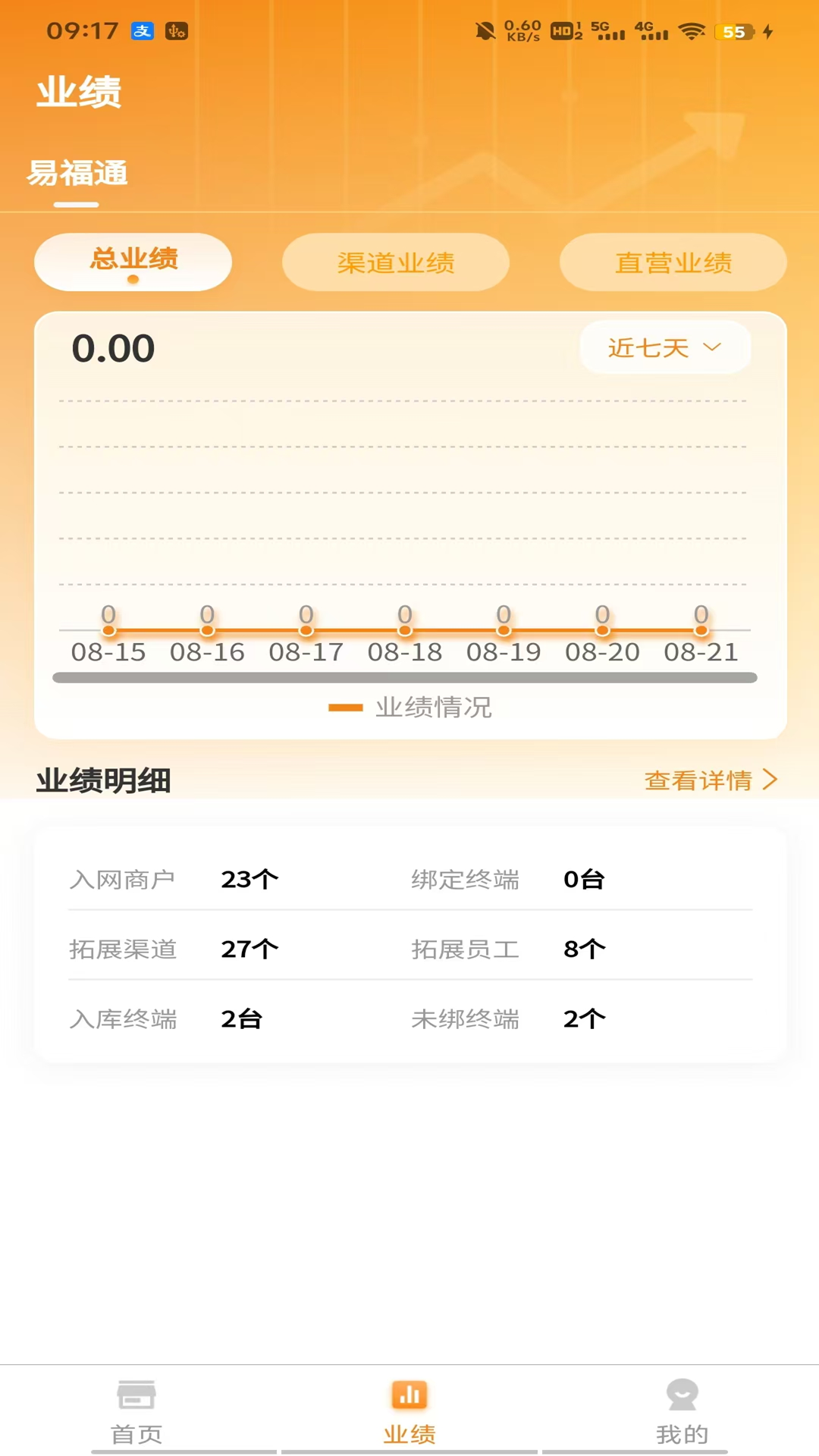The image size is (819, 1456).
Task: Open the 近七天 date range dropdown
Action: point(664,347)
